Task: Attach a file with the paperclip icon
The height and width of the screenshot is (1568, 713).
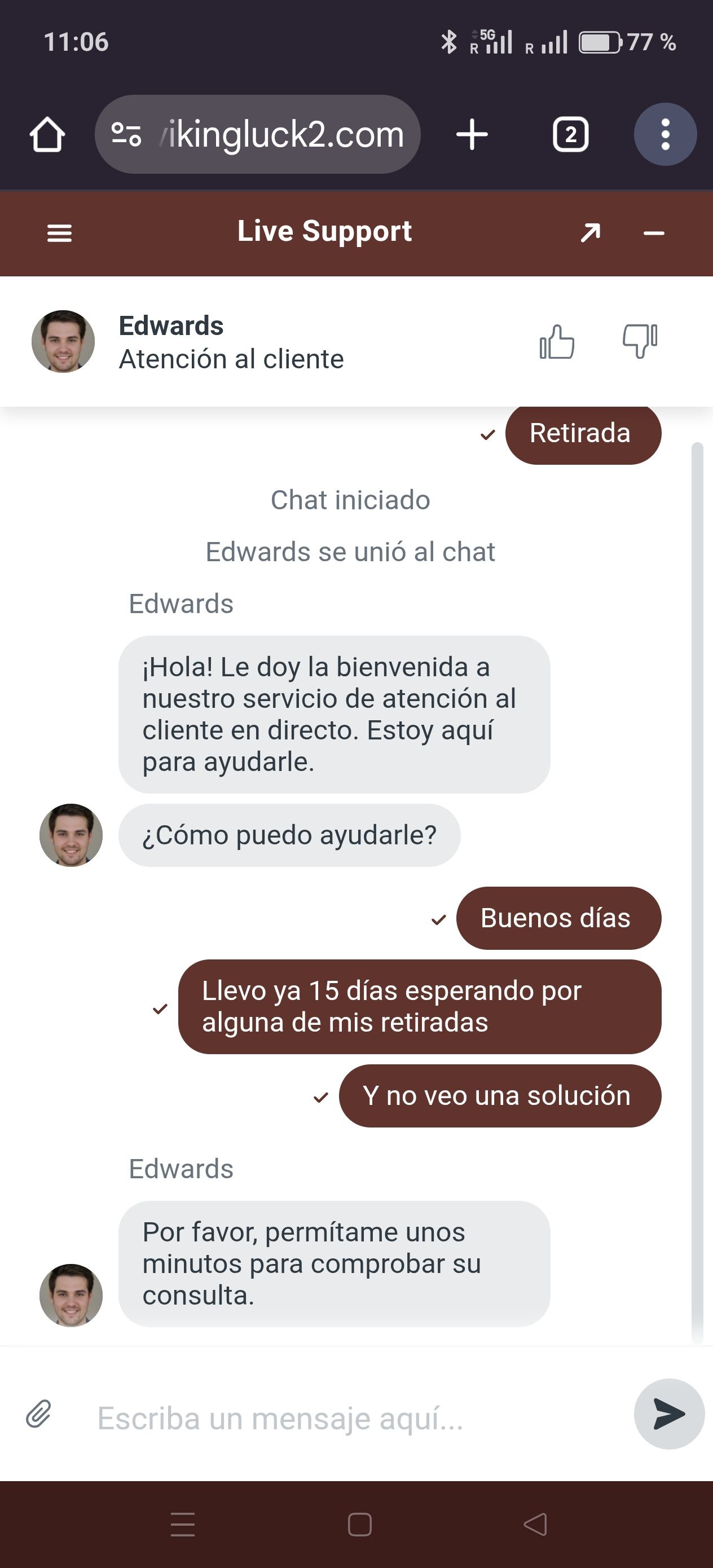Action: (x=38, y=1413)
